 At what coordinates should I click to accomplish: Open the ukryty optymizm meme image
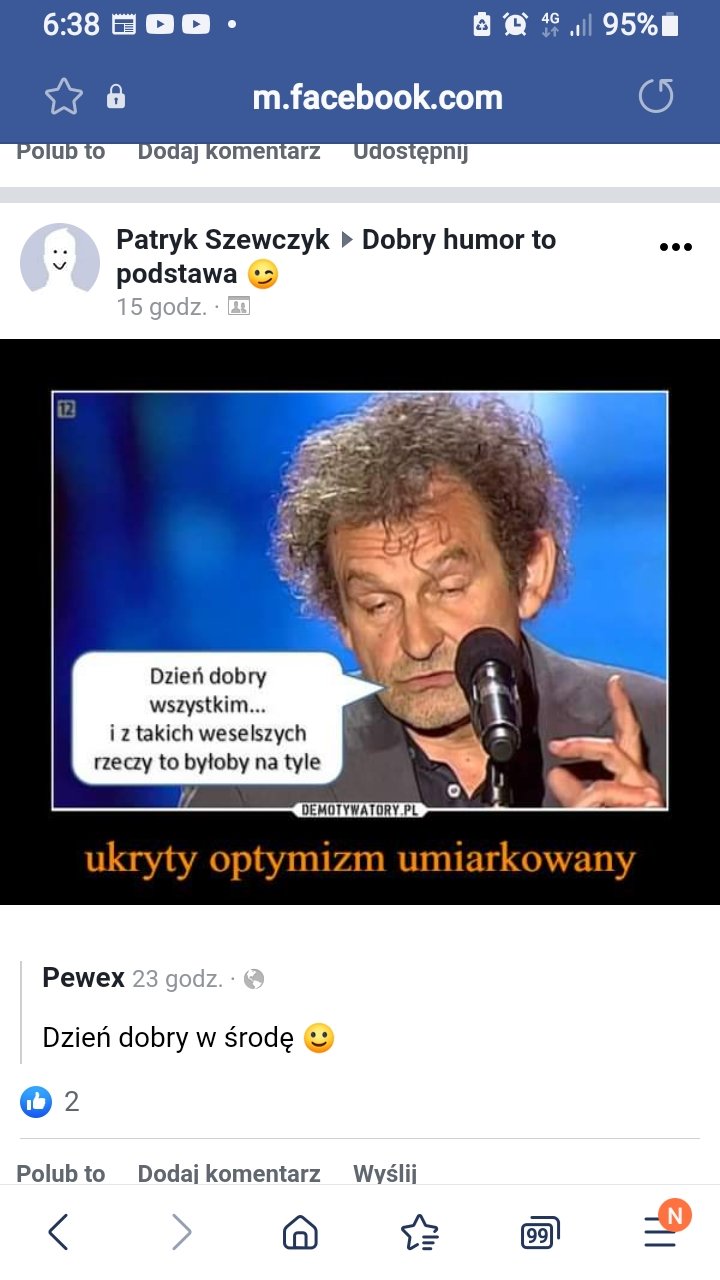360,620
